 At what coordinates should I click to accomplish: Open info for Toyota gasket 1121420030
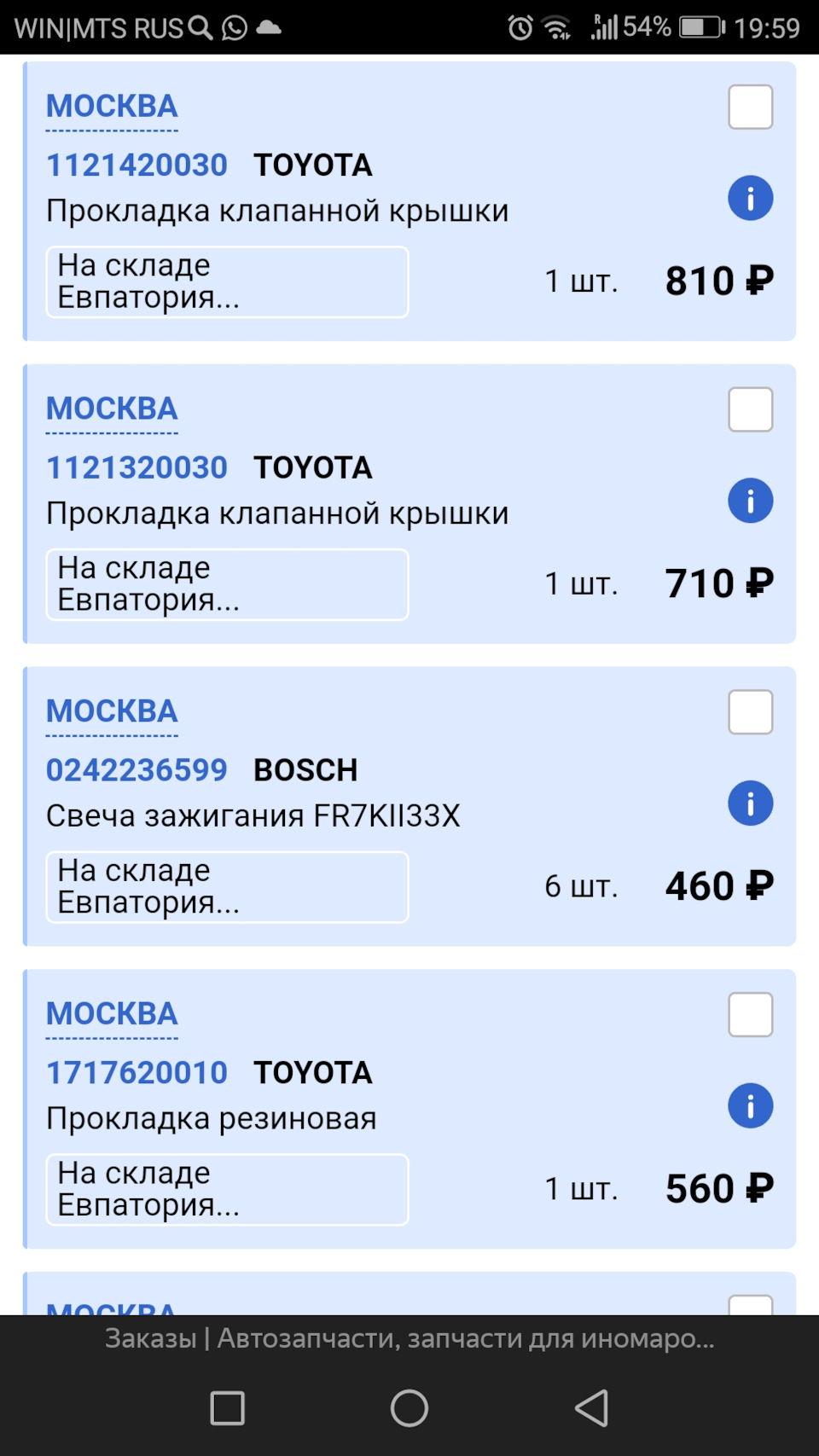[x=750, y=197]
